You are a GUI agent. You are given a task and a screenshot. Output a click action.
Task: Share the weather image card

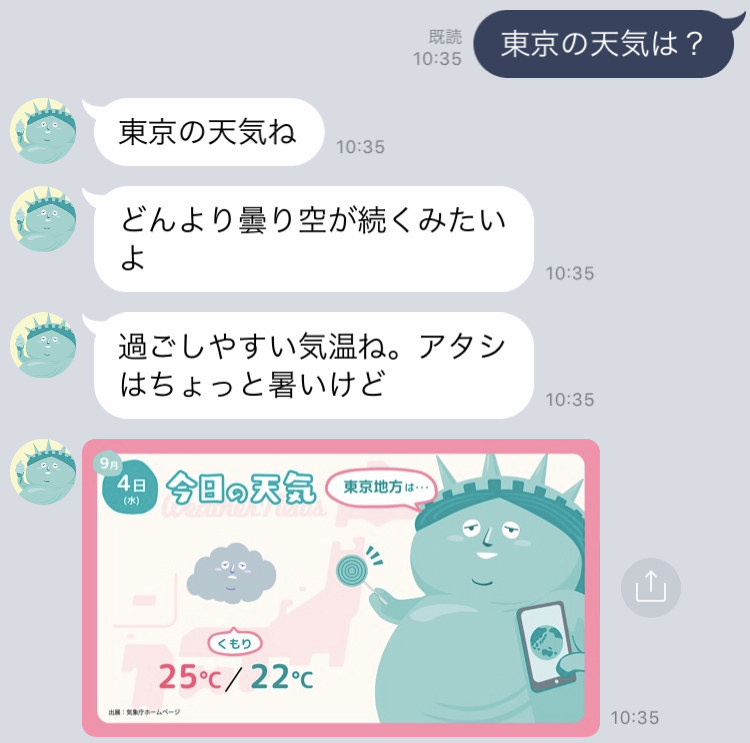point(650,586)
